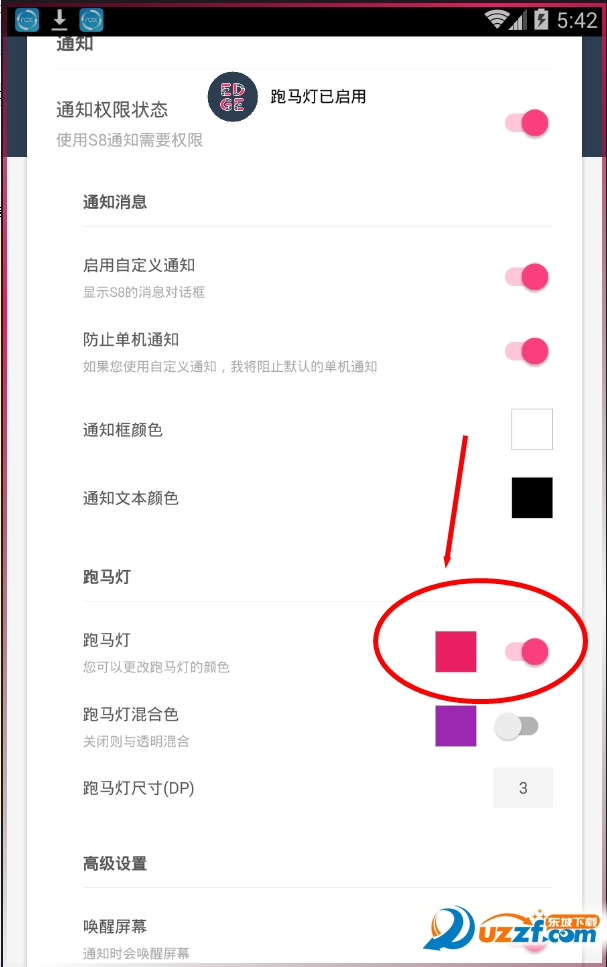Choose the 跑马灯混合色 purple swatch

pos(455,726)
